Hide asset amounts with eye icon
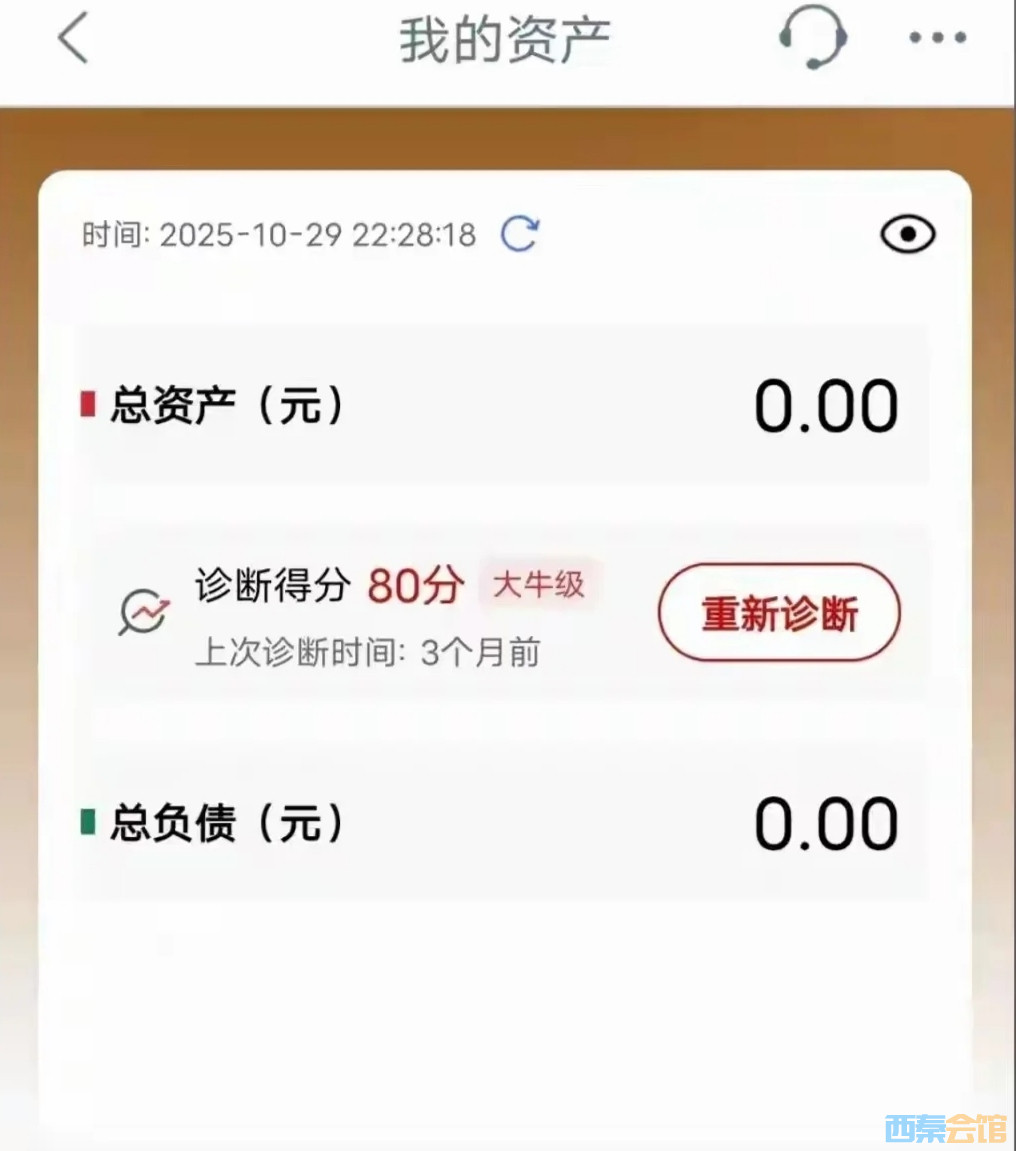Viewport: 1016px width, 1151px height. 907,235
